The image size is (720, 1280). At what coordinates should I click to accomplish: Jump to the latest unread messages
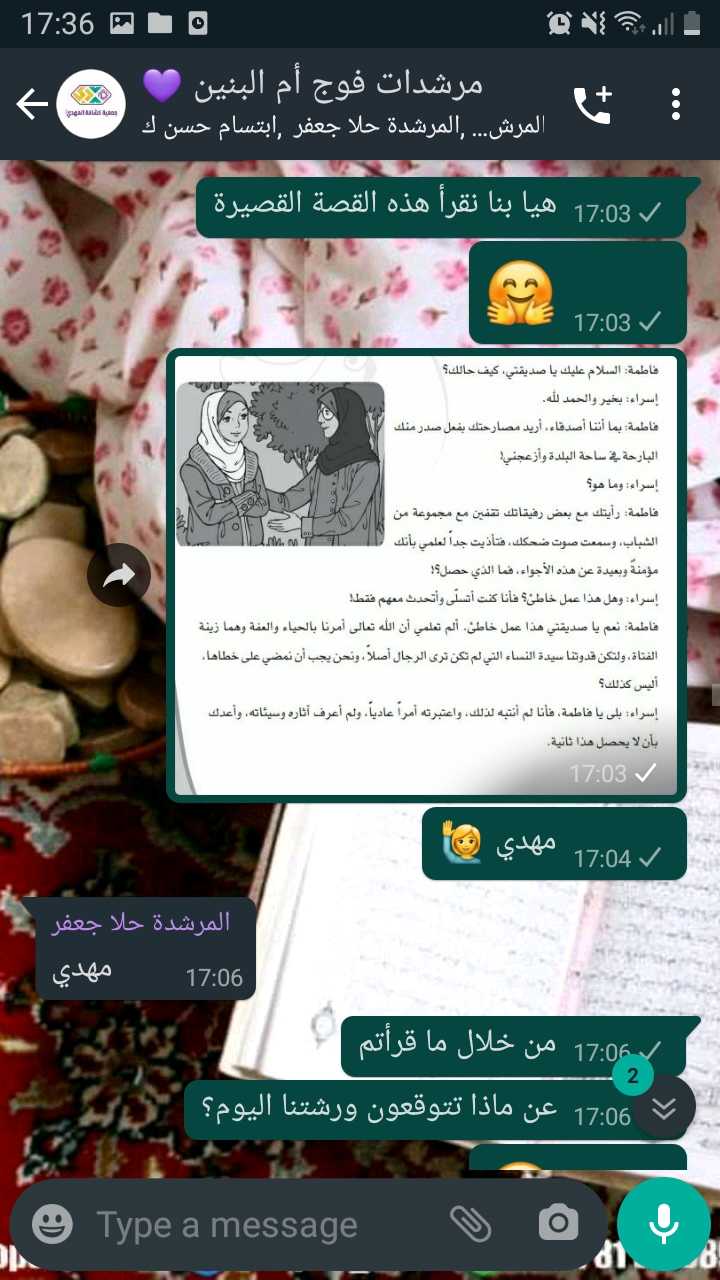[664, 1106]
